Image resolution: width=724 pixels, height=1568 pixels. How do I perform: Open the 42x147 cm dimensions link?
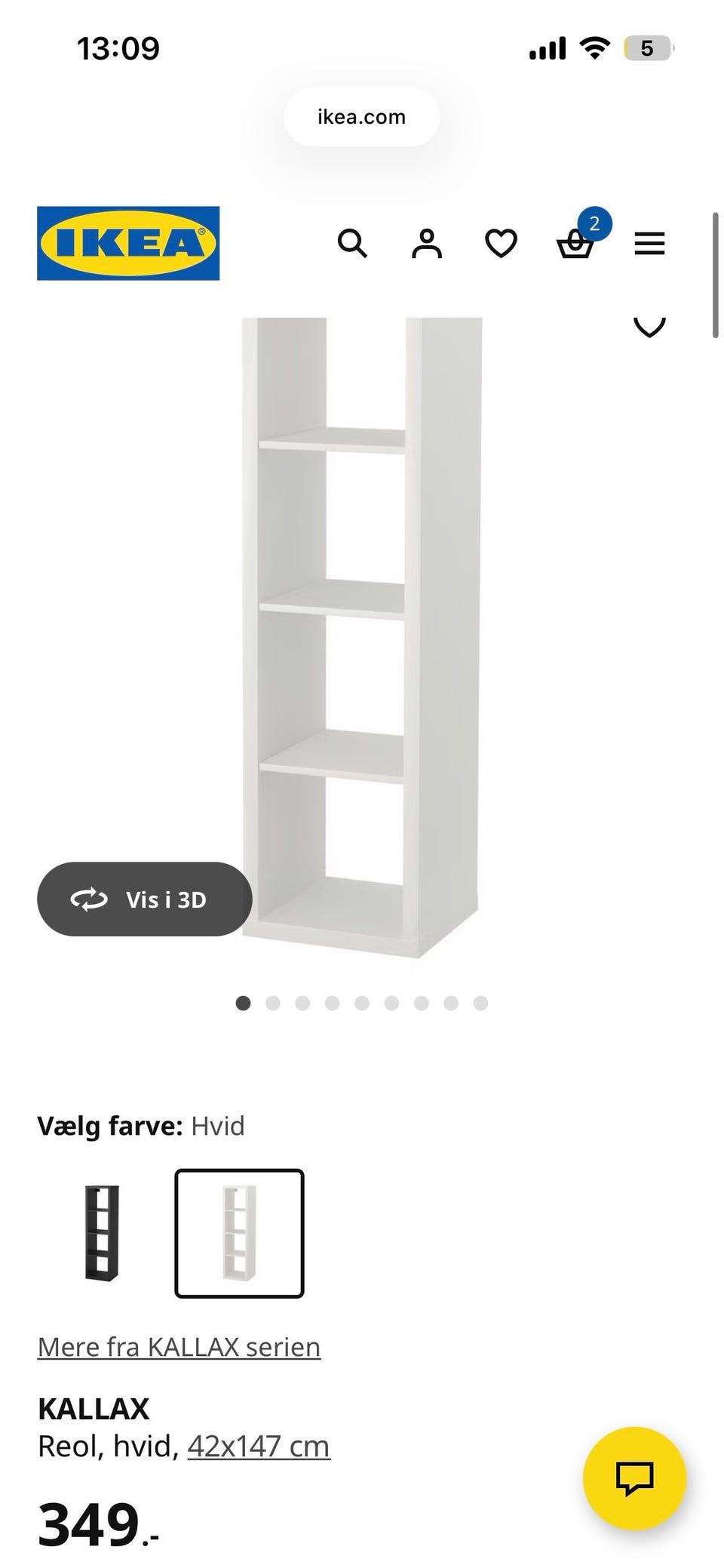[x=260, y=1445]
